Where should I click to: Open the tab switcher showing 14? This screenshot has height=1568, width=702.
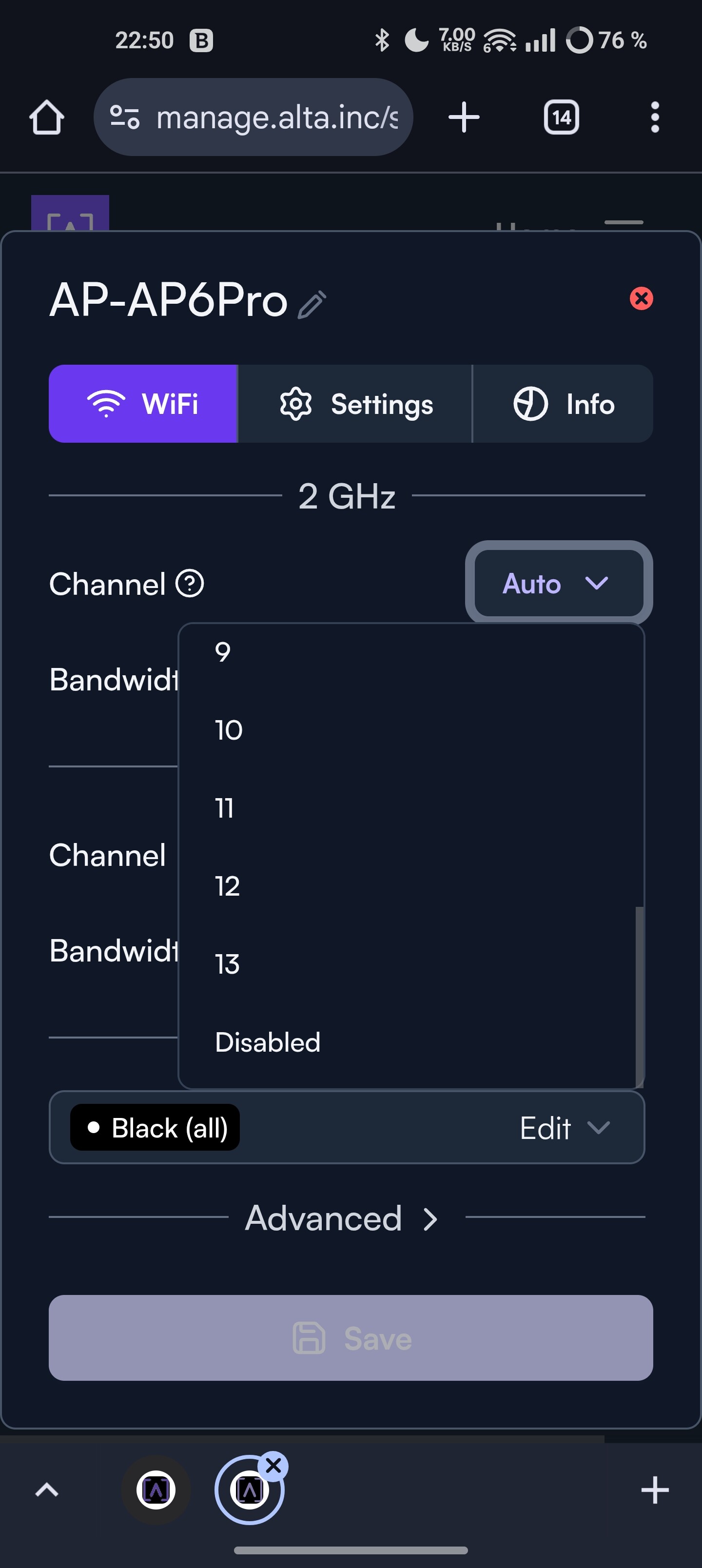[x=562, y=117]
